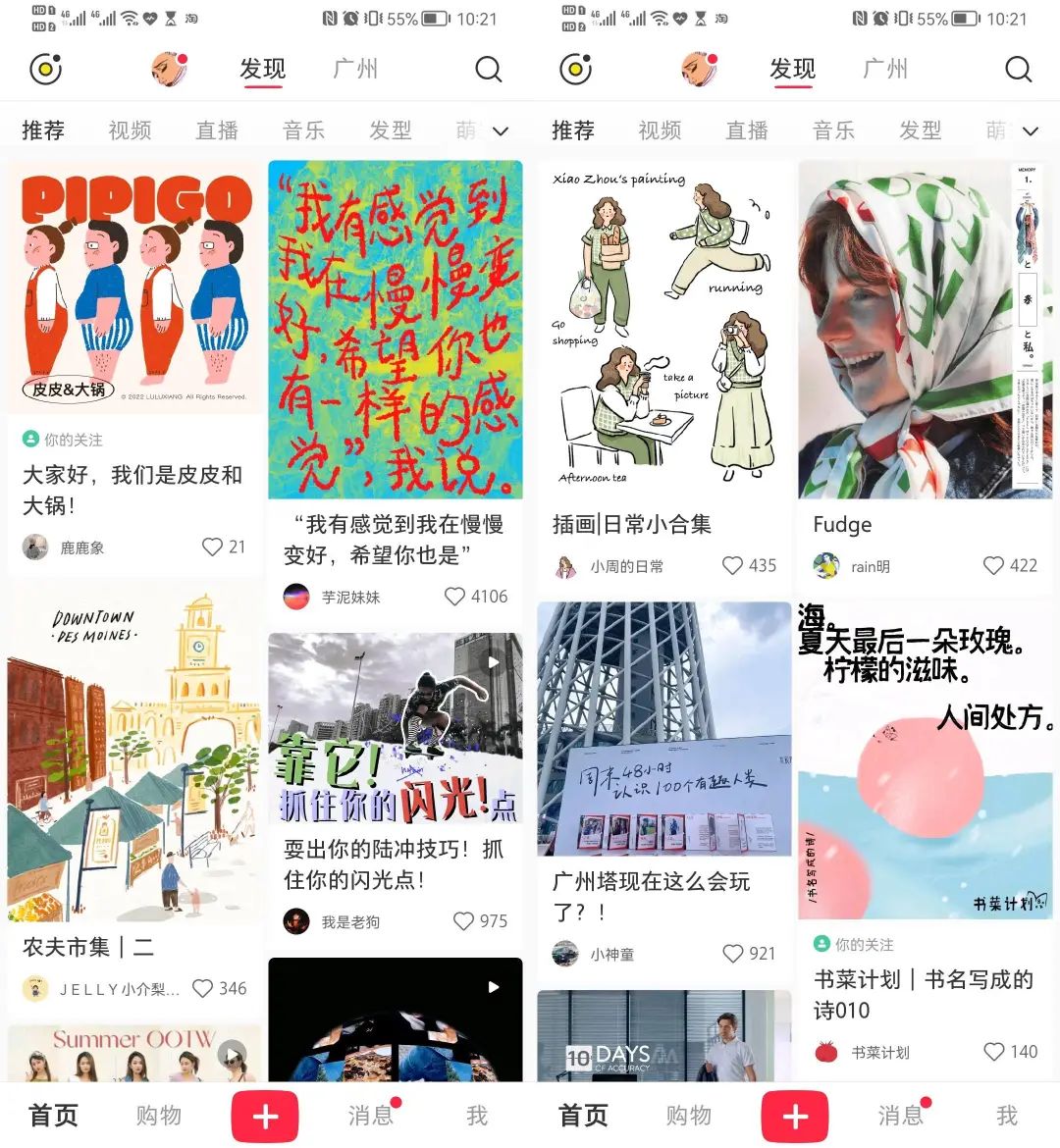This screenshot has height=1148, width=1060.
Task: Open the 我 profile tab at bottom right
Action: click(478, 1116)
